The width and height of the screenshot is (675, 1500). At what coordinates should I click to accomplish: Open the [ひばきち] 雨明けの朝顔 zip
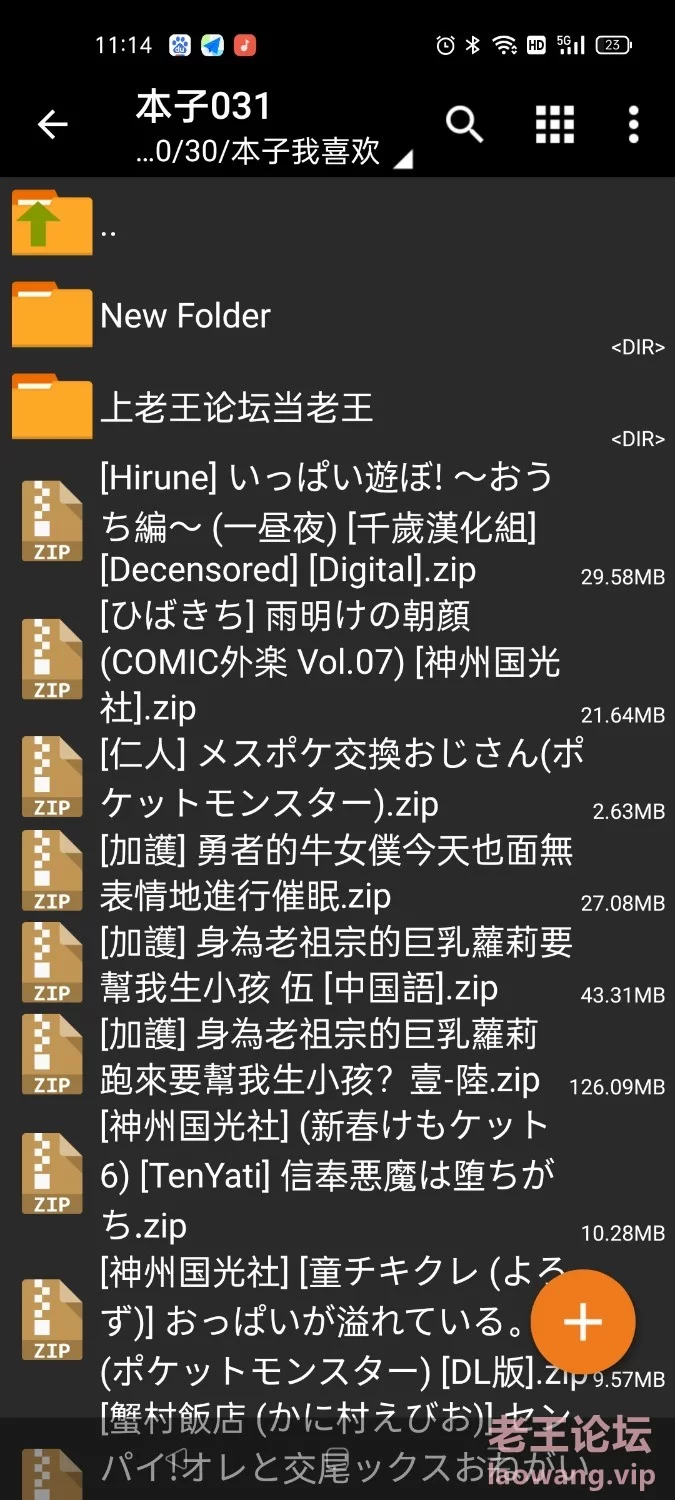(337, 662)
